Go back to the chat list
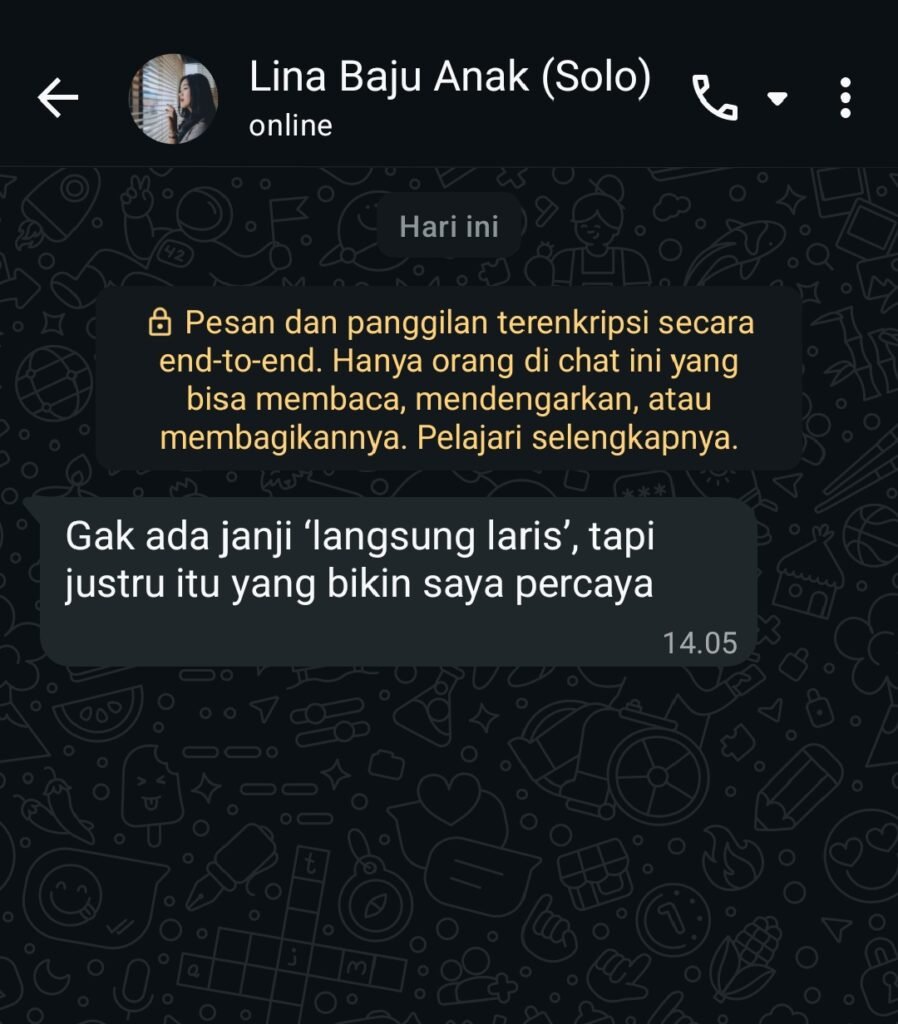Image resolution: width=898 pixels, height=1024 pixels. click(x=58, y=98)
